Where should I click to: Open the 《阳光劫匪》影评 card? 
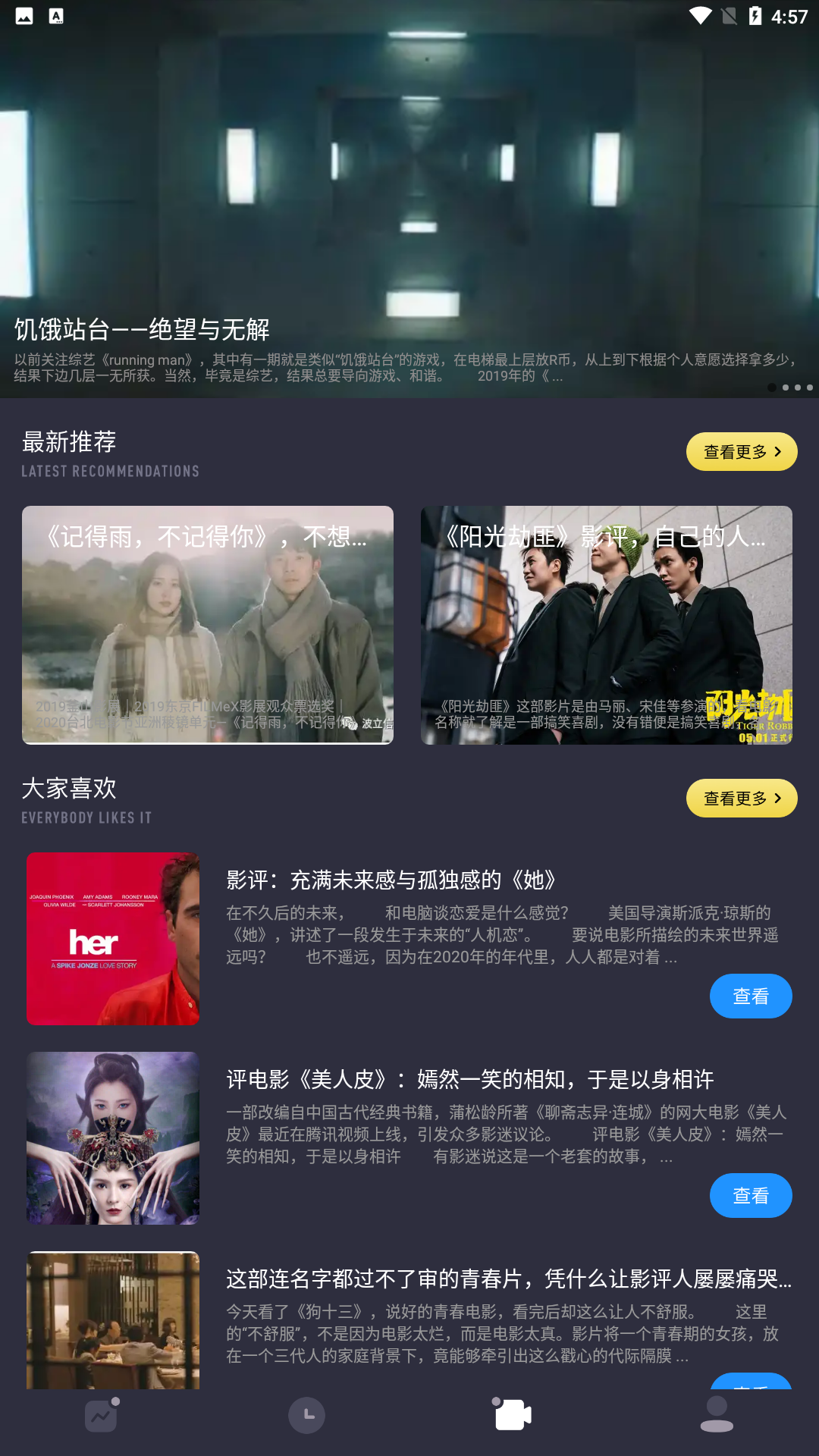606,625
